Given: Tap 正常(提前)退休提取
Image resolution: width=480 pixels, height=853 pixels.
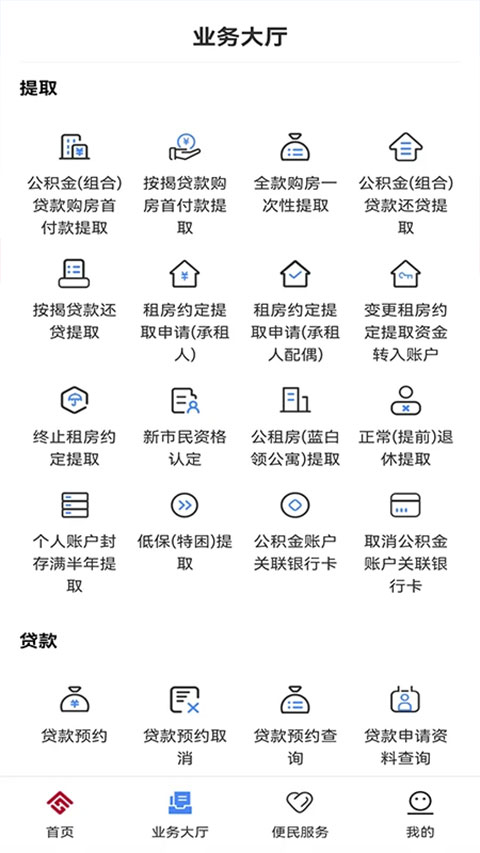Looking at the screenshot, I should click(x=405, y=426).
